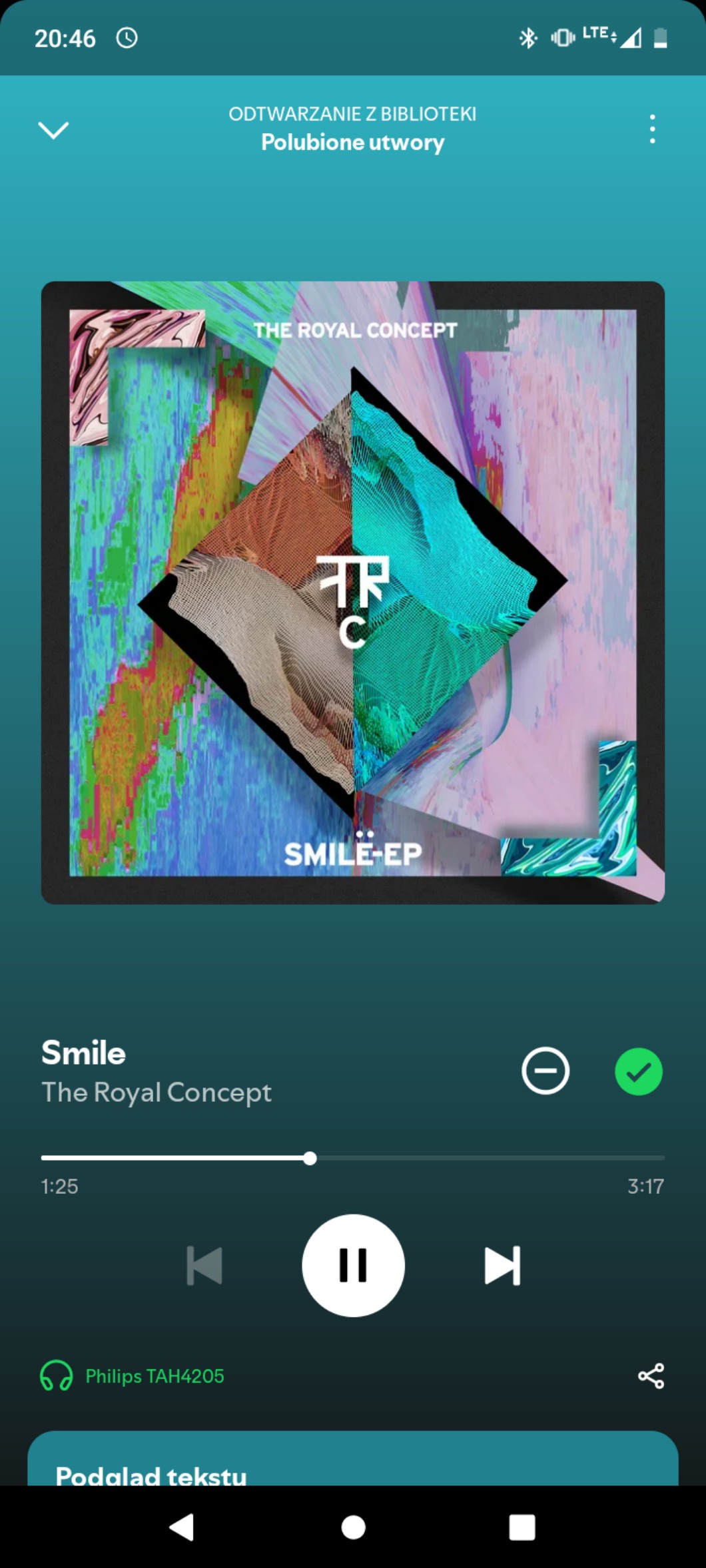
Task: Tap the system back button
Action: tap(182, 1527)
